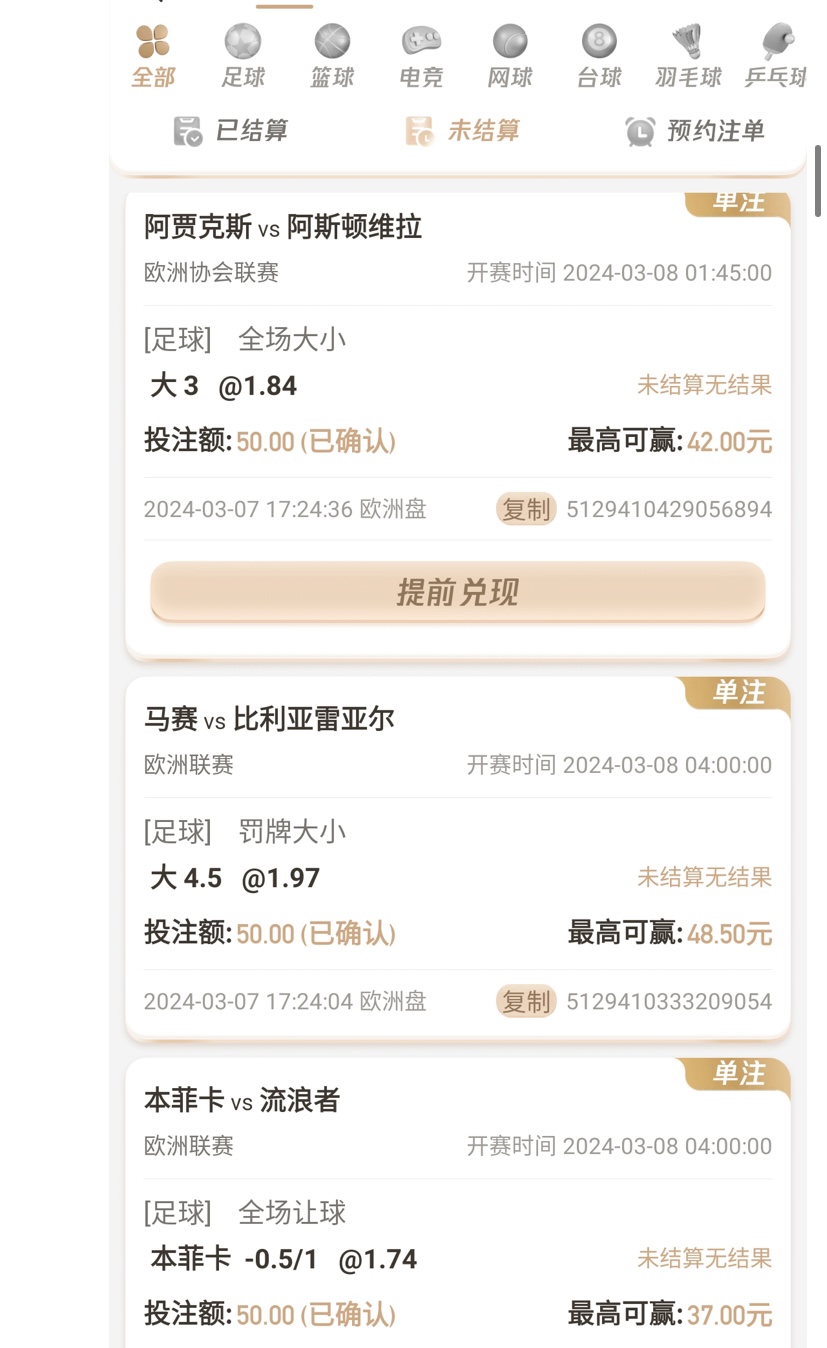
Task: Copy order number 5129410429056894
Action: 526,509
